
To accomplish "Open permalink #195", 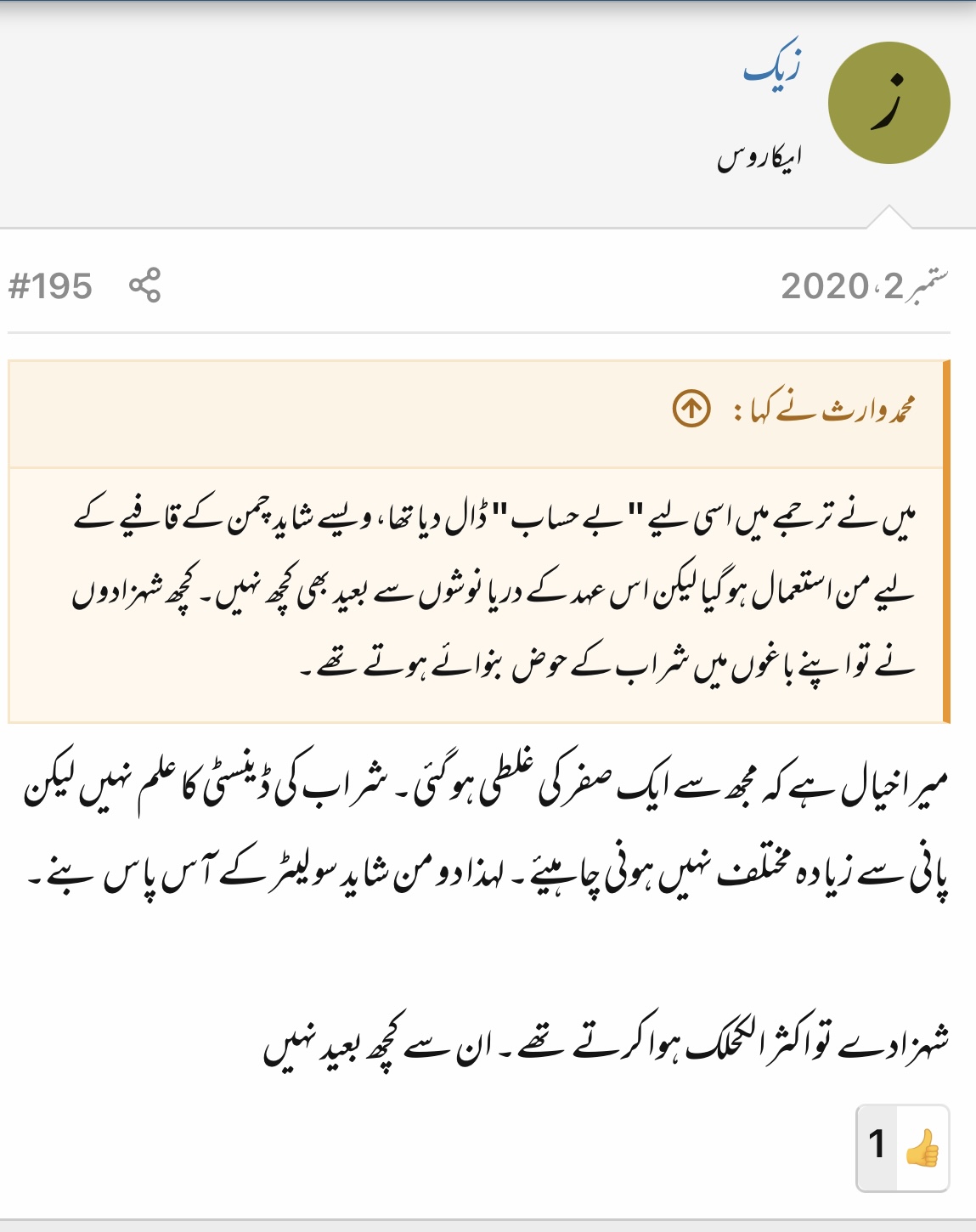I will (x=50, y=286).
